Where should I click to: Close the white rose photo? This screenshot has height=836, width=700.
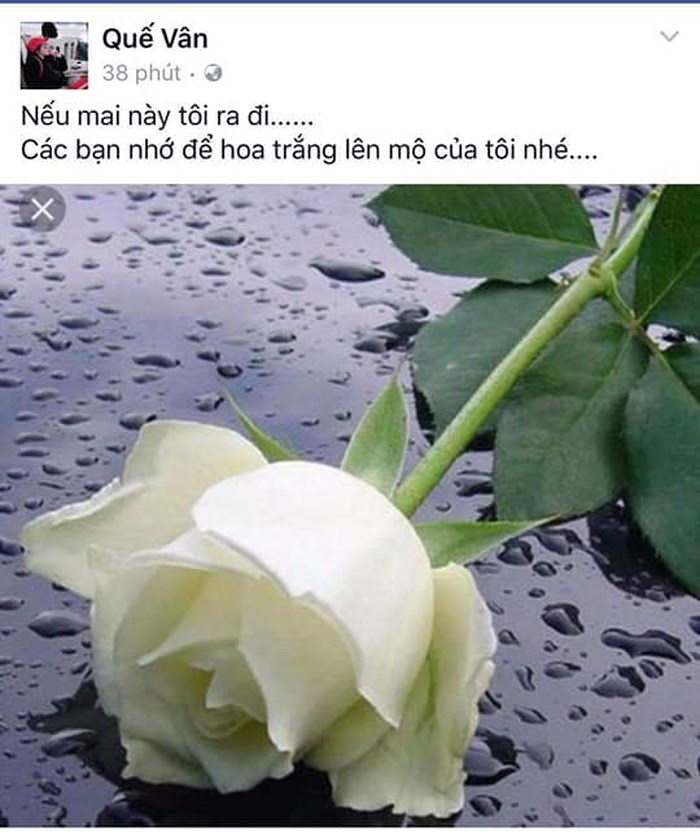tap(42, 209)
